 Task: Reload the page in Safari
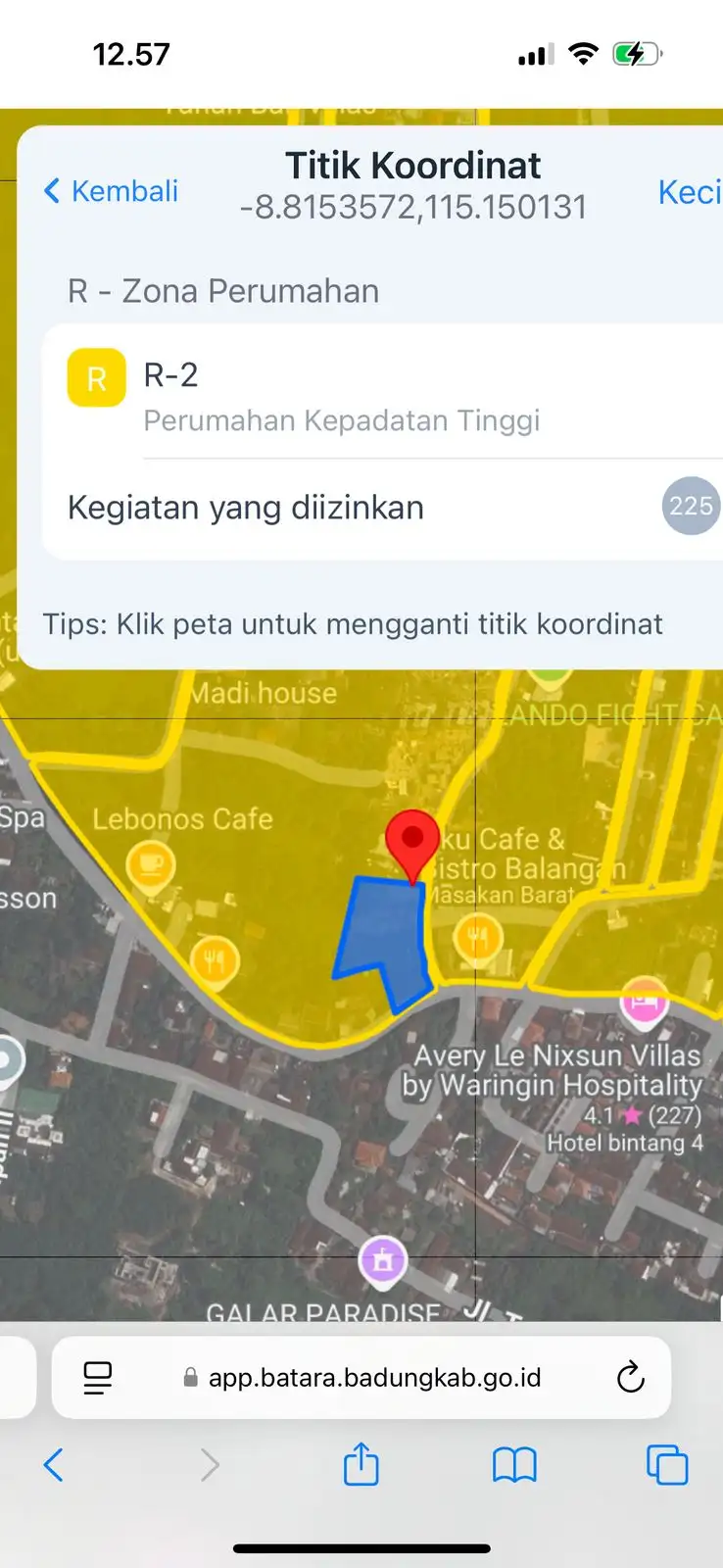pos(630,1378)
